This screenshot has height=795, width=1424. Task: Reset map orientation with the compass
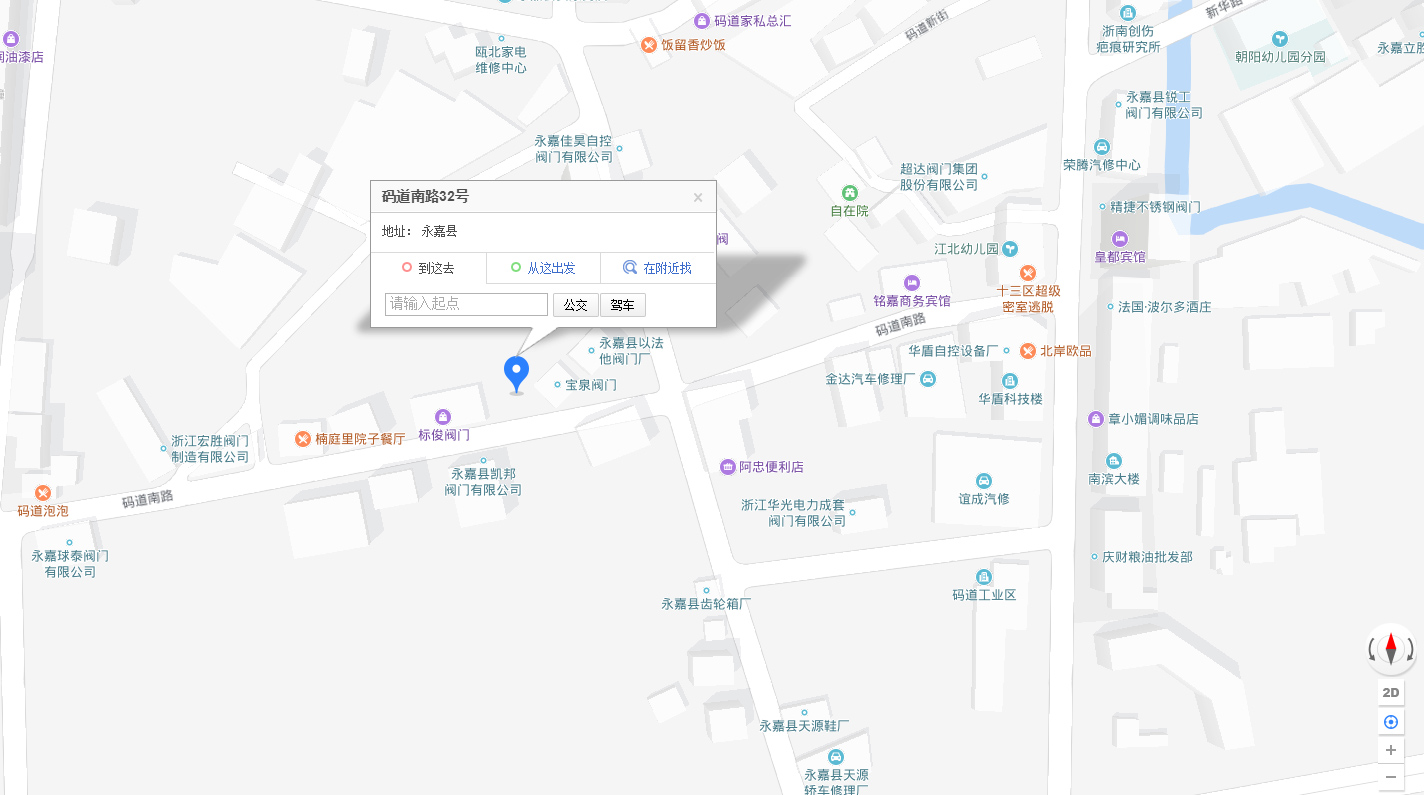(1390, 648)
